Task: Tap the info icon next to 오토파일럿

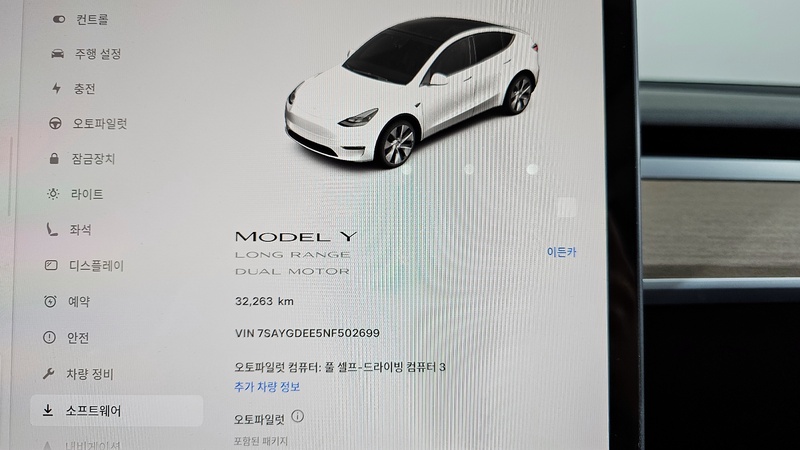Action: point(298,417)
